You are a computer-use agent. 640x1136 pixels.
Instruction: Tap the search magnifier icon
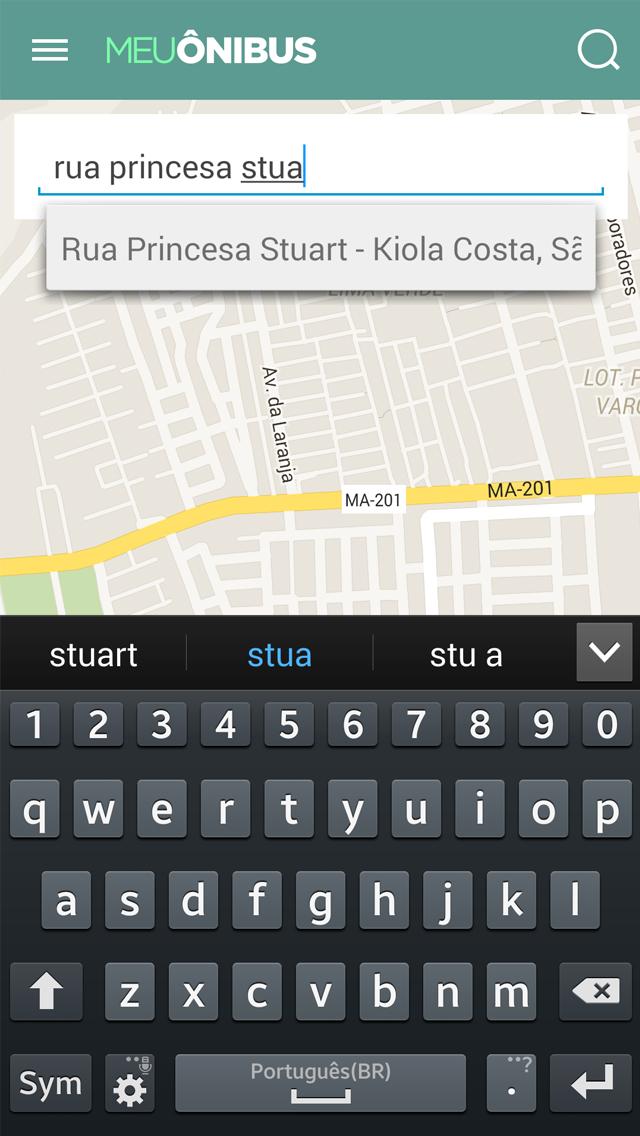(598, 50)
